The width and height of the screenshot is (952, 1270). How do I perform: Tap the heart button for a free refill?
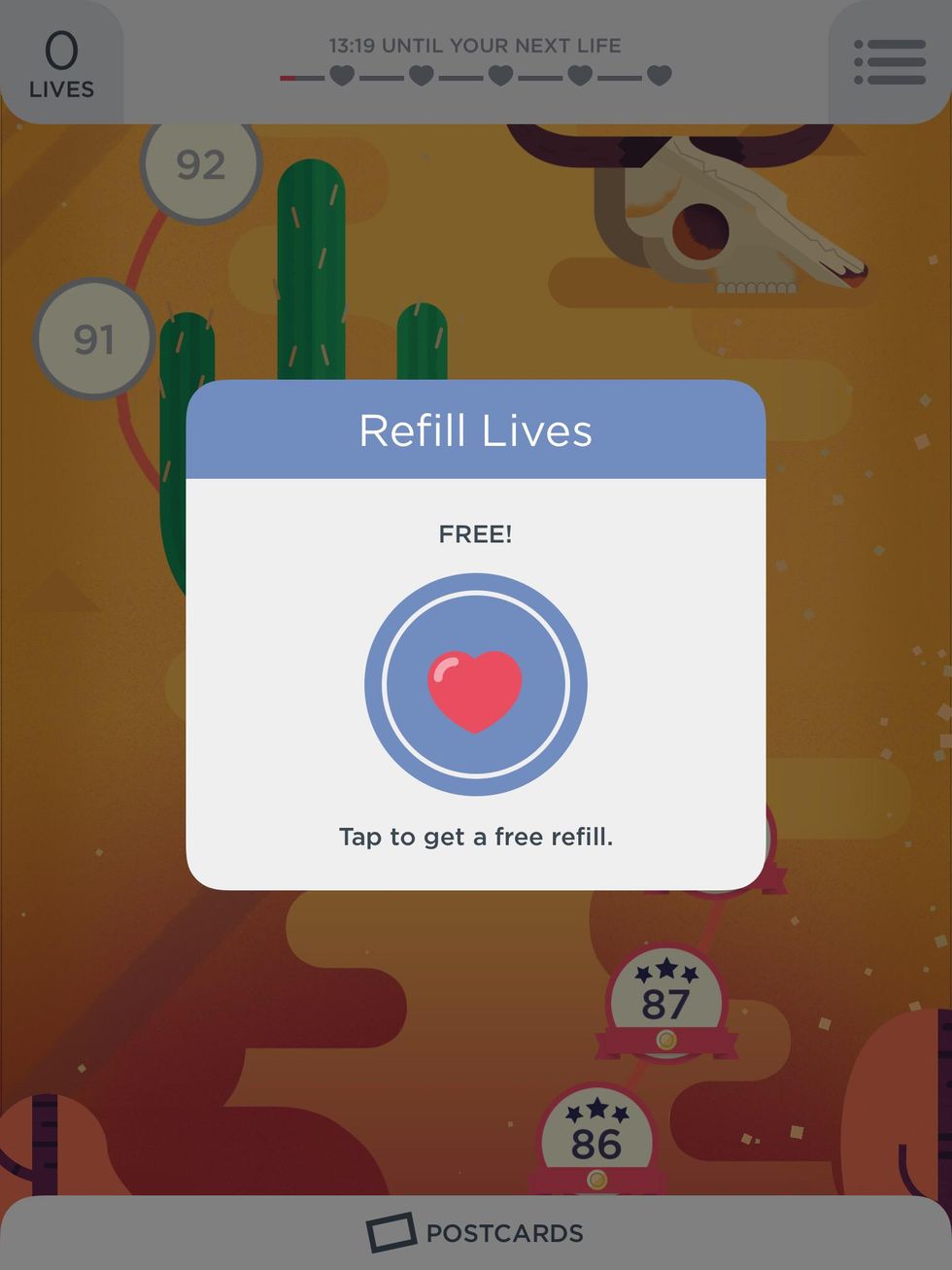point(475,684)
